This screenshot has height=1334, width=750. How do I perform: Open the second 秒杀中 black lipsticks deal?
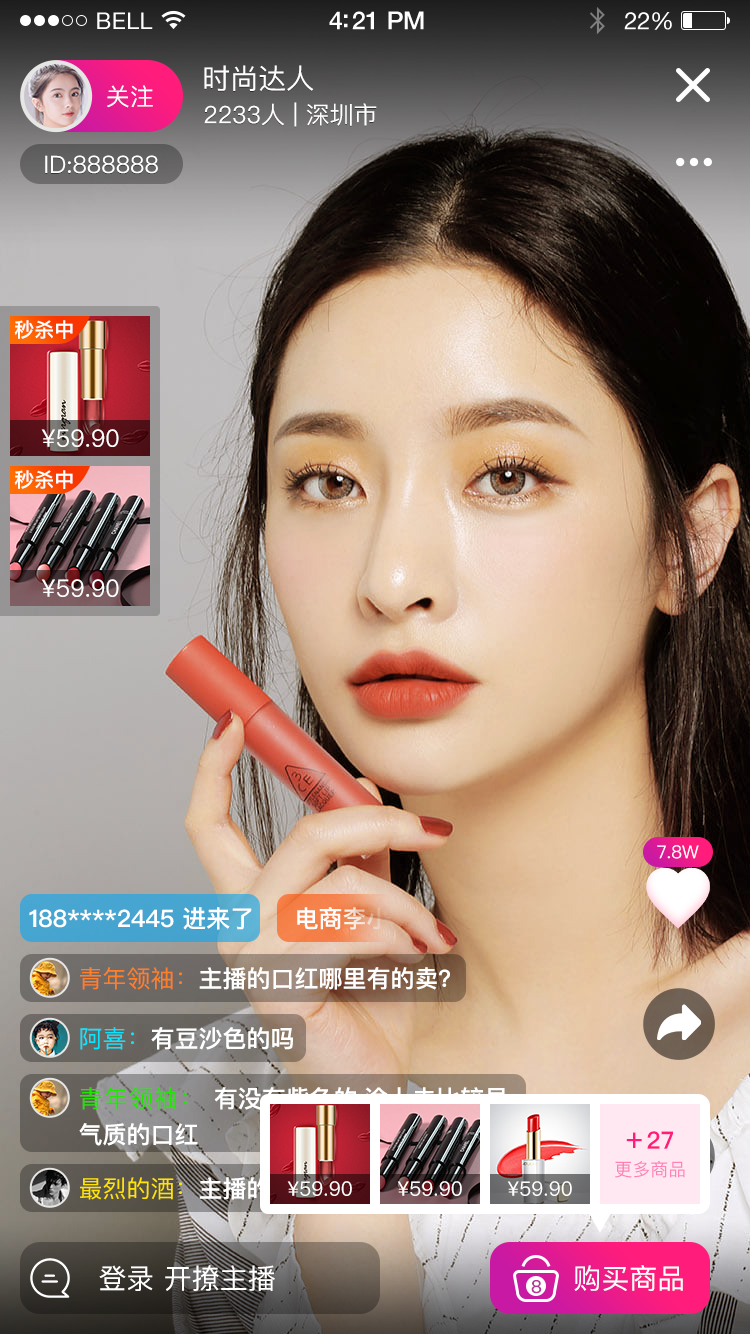click(80, 536)
